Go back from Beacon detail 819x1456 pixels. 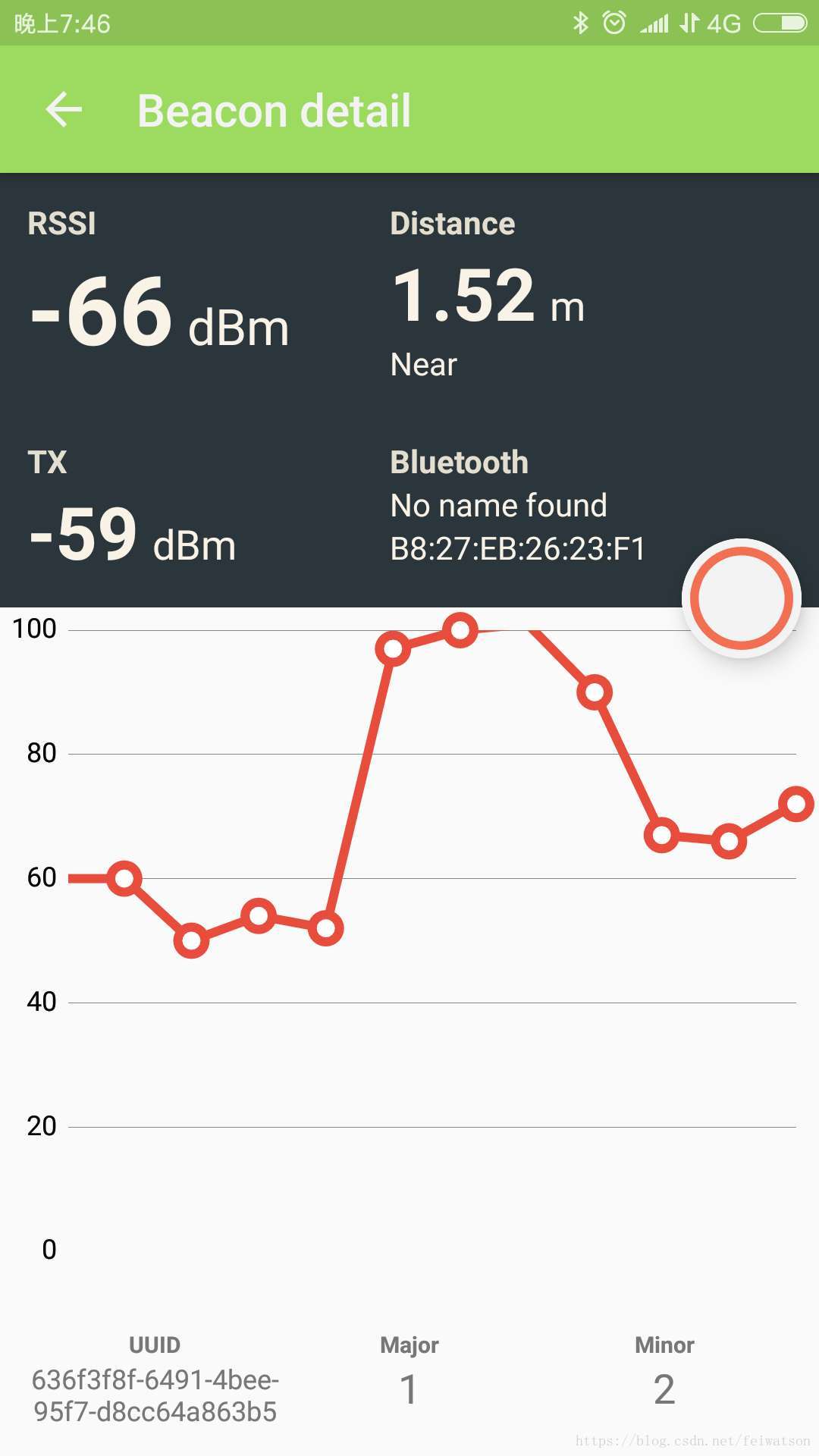pyautogui.click(x=64, y=110)
